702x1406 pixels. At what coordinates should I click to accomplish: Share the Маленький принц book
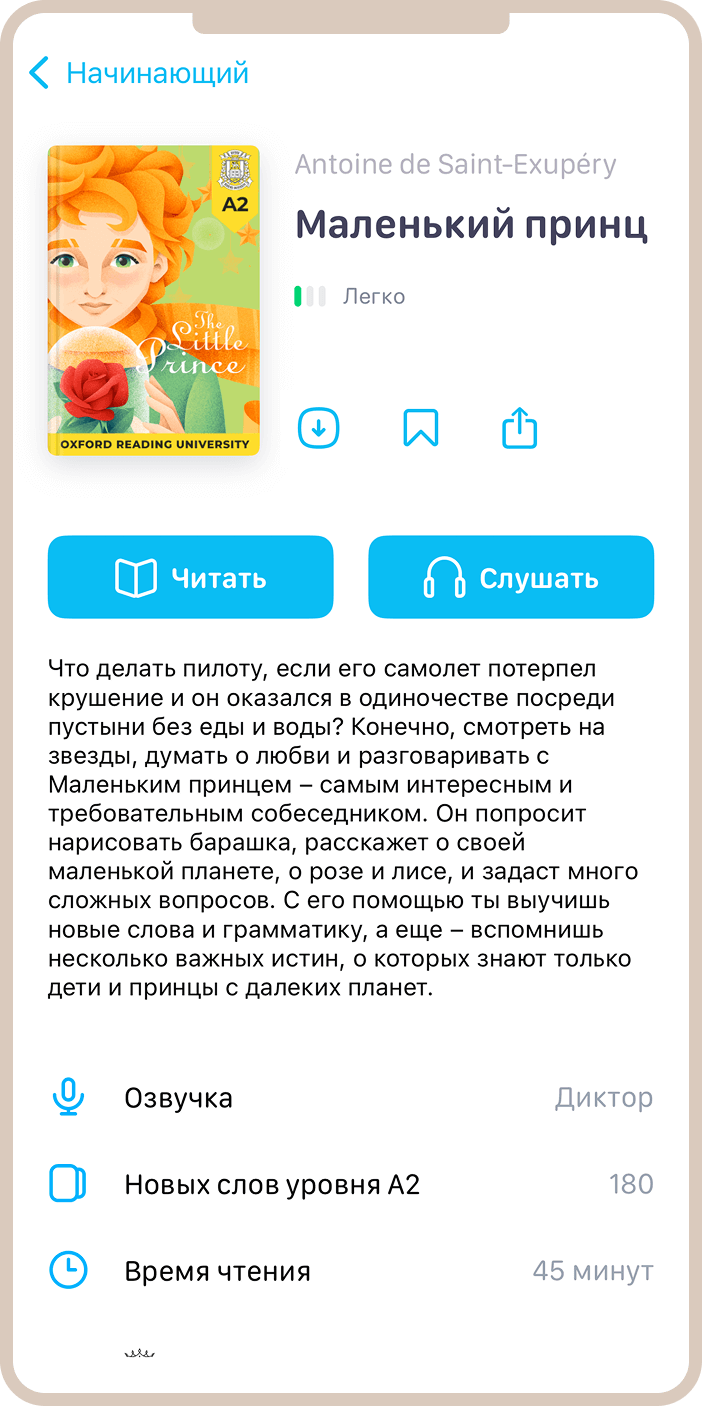pos(519,428)
